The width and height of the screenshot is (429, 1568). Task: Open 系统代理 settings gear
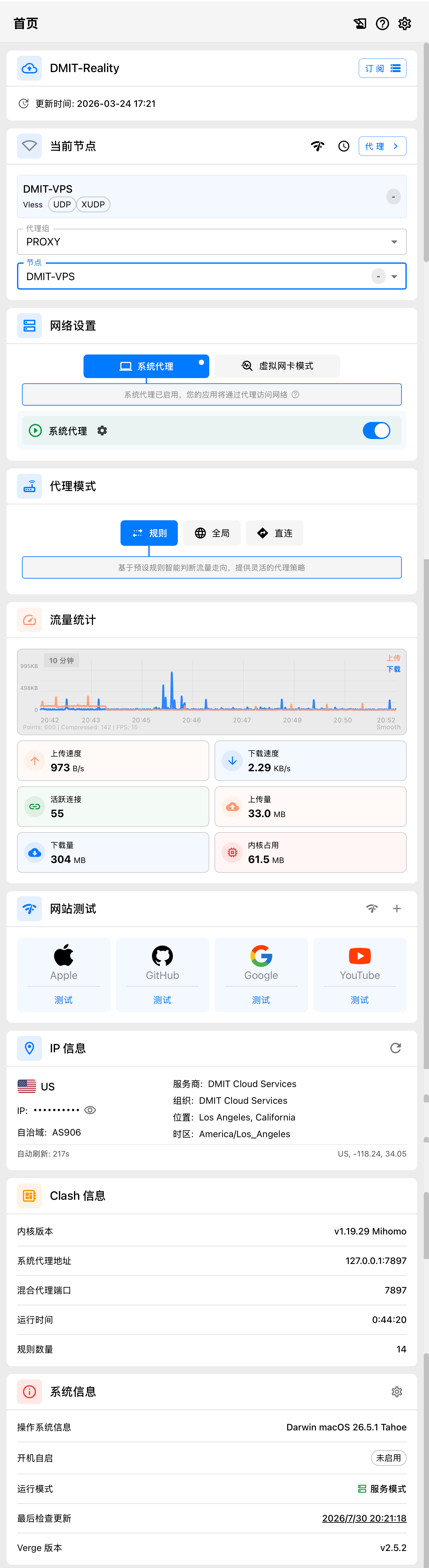point(102,430)
